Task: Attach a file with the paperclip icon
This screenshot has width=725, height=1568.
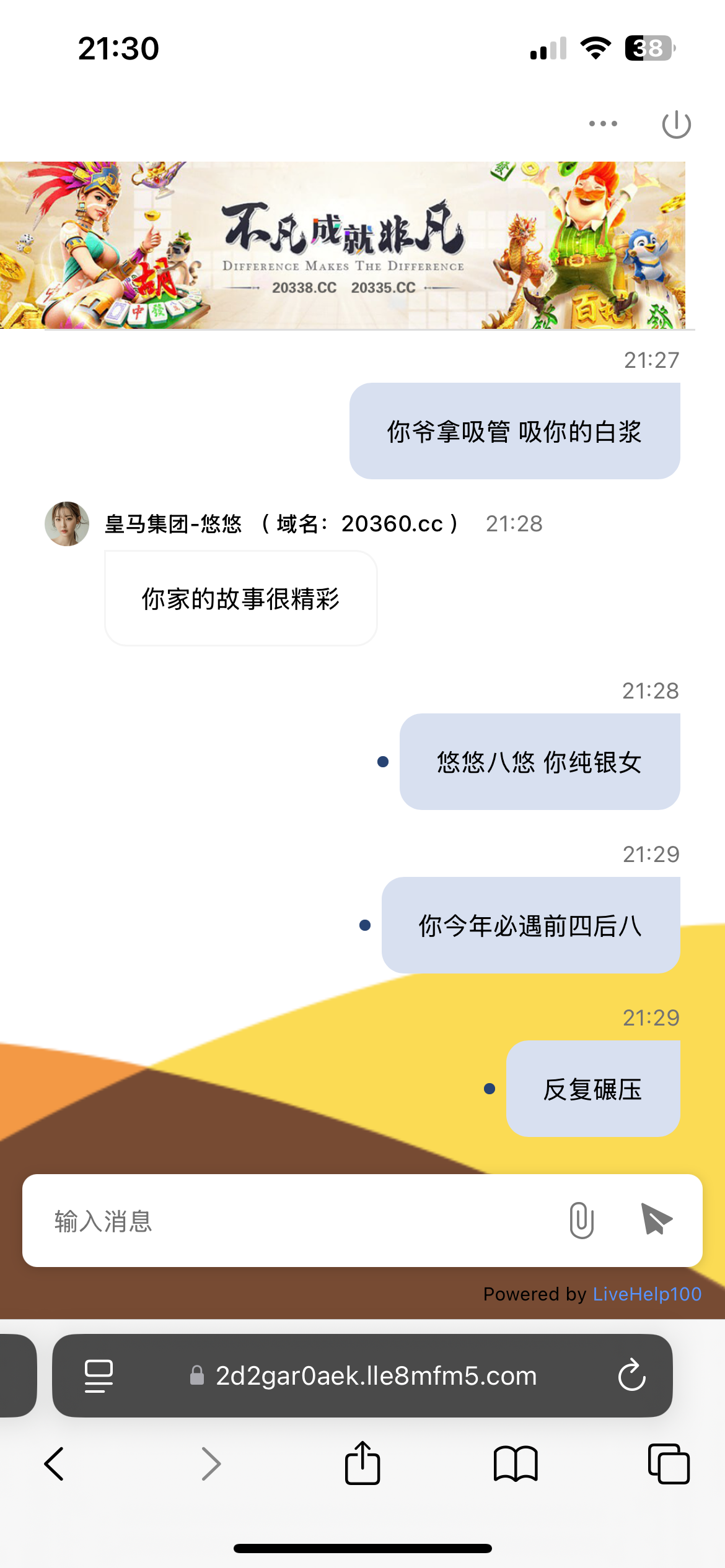Action: click(x=581, y=1221)
